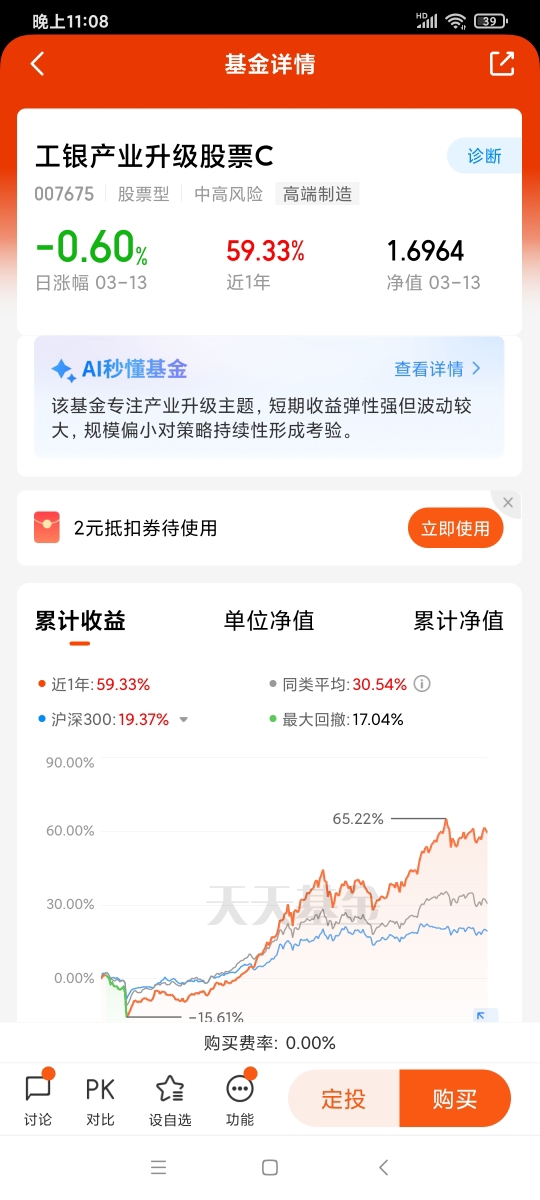Select the 累计收益 tab

tap(80, 621)
